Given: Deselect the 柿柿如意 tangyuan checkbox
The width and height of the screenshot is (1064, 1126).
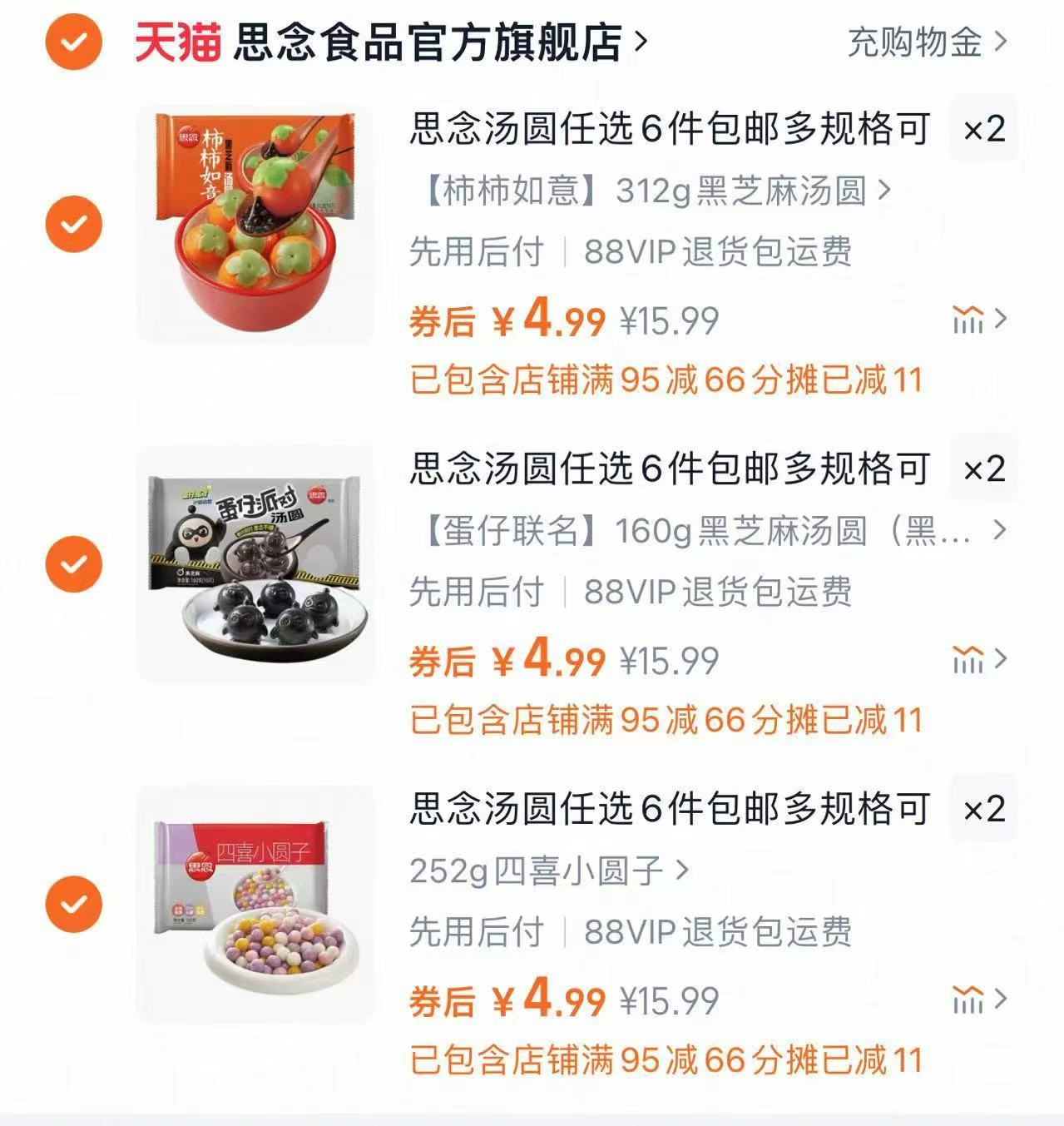Looking at the screenshot, I should pos(73,223).
